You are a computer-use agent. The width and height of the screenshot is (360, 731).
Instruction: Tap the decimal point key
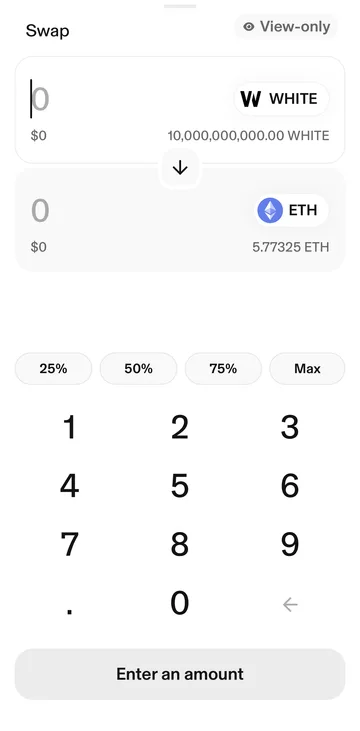click(x=69, y=605)
